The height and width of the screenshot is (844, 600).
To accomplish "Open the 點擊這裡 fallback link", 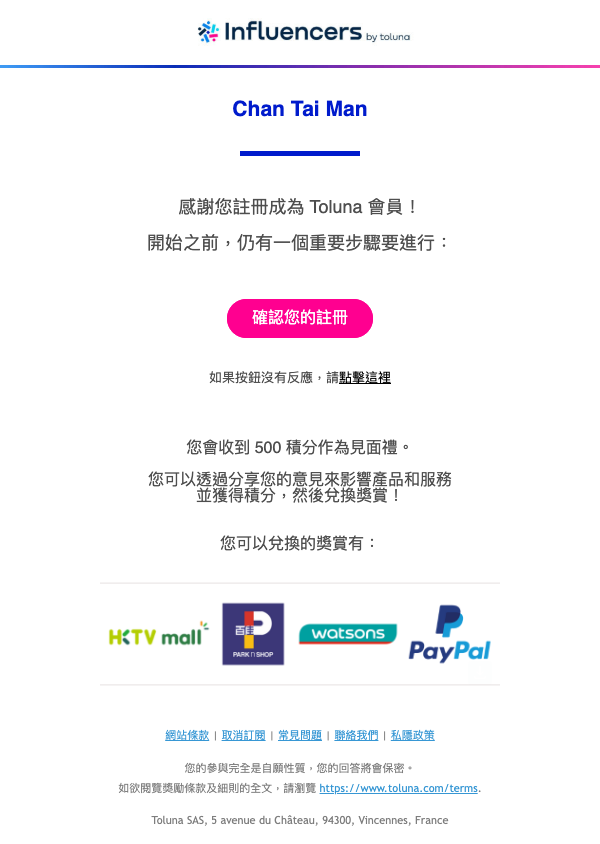I will pyautogui.click(x=365, y=378).
